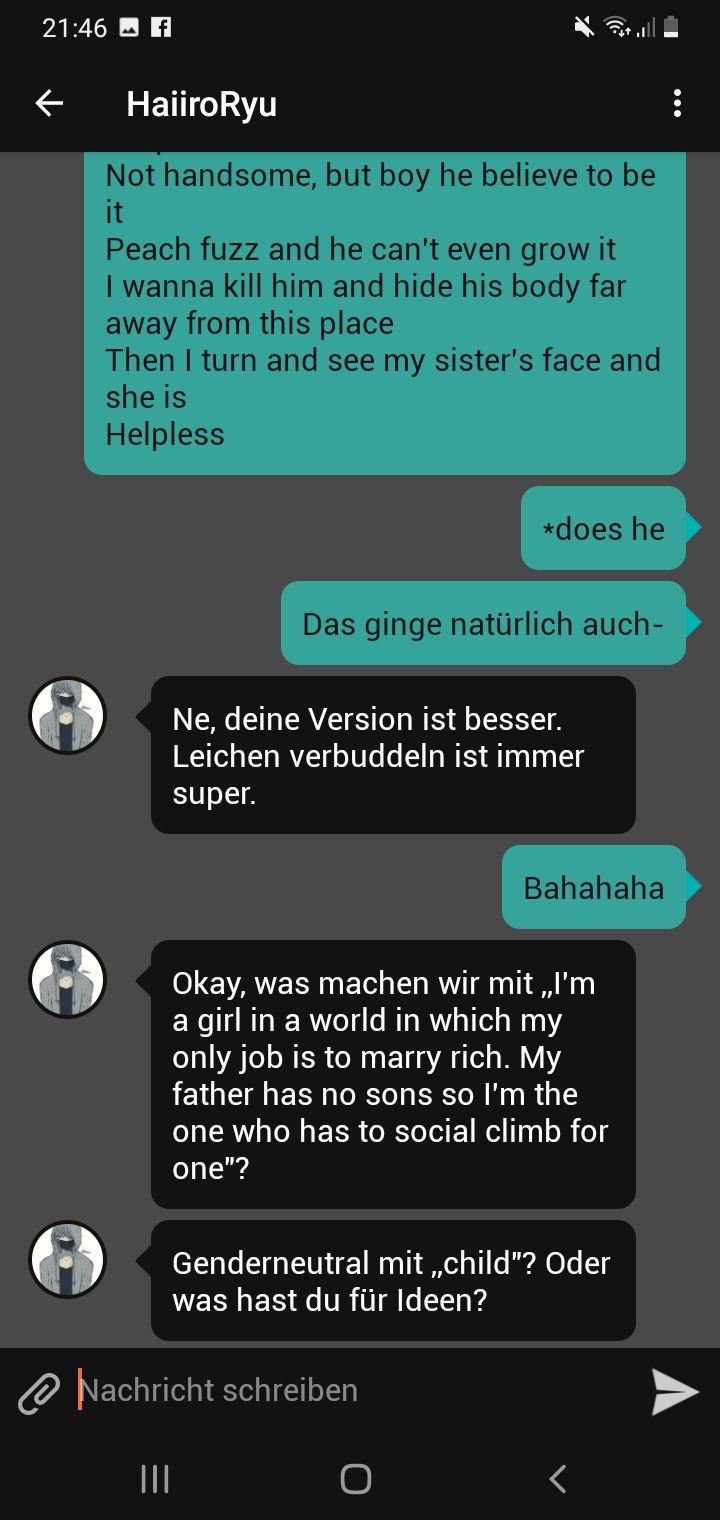Tap the system home button

(x=356, y=1478)
